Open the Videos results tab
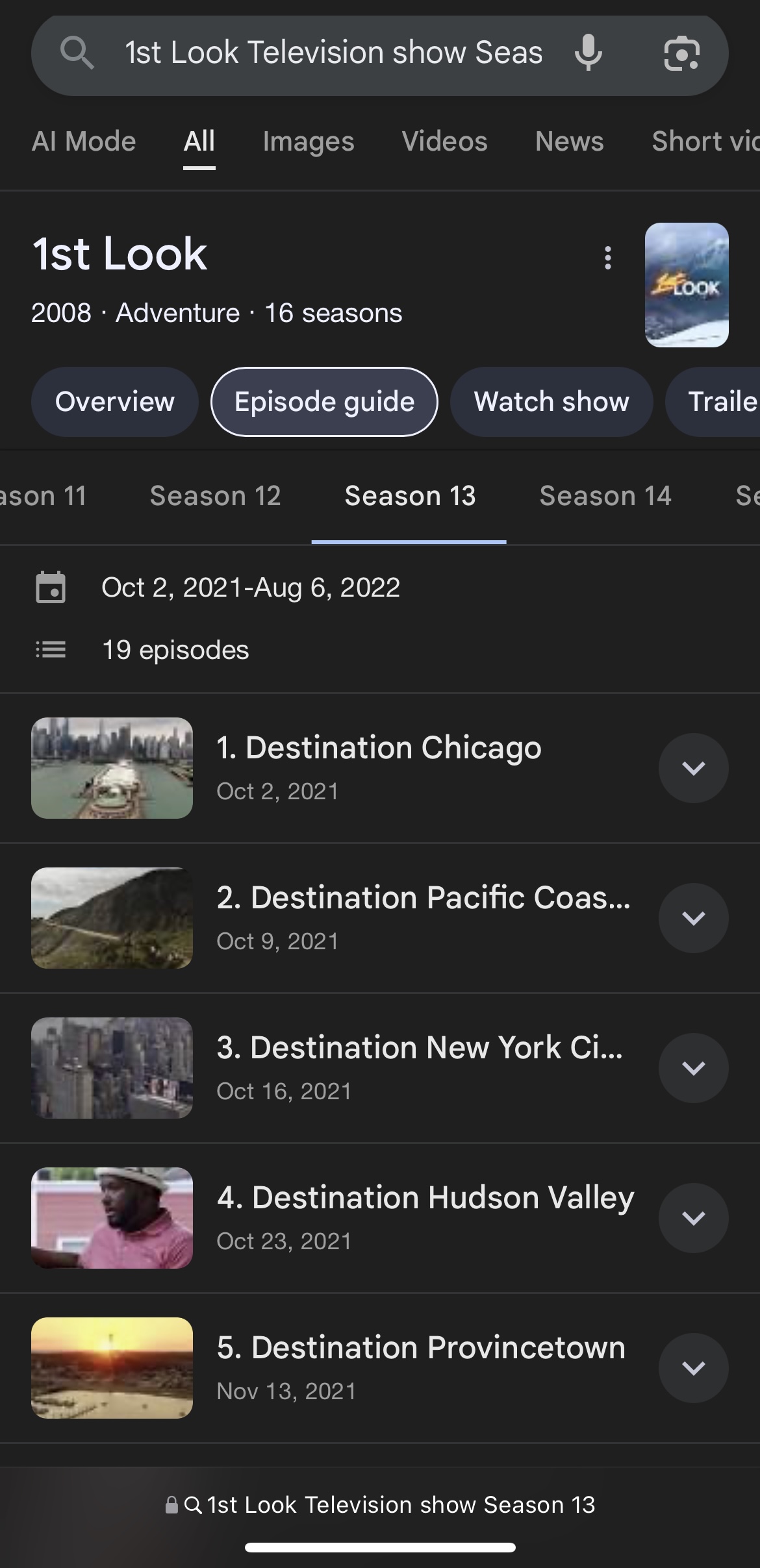The image size is (760, 1568). [x=444, y=142]
